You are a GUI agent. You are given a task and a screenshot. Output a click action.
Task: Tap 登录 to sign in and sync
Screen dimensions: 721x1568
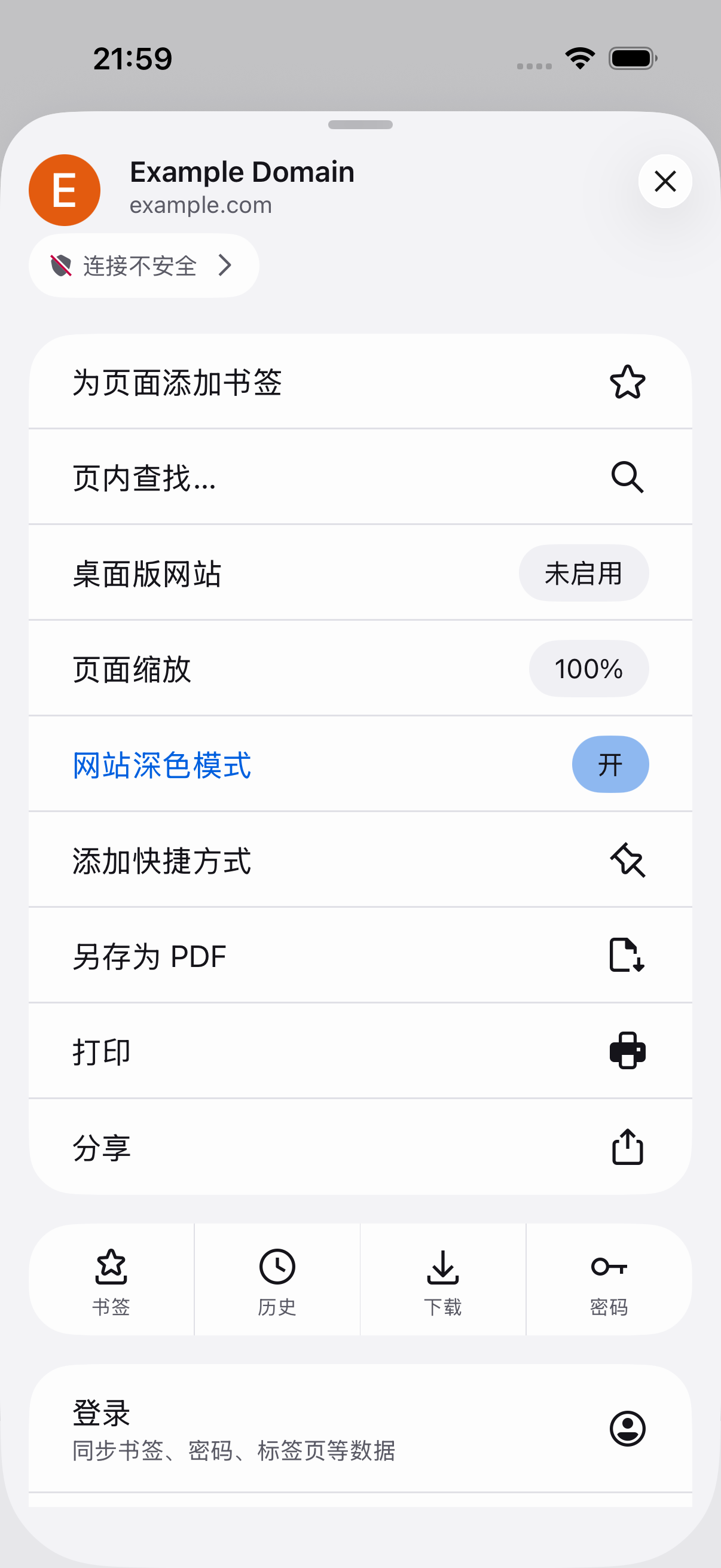tap(360, 1428)
